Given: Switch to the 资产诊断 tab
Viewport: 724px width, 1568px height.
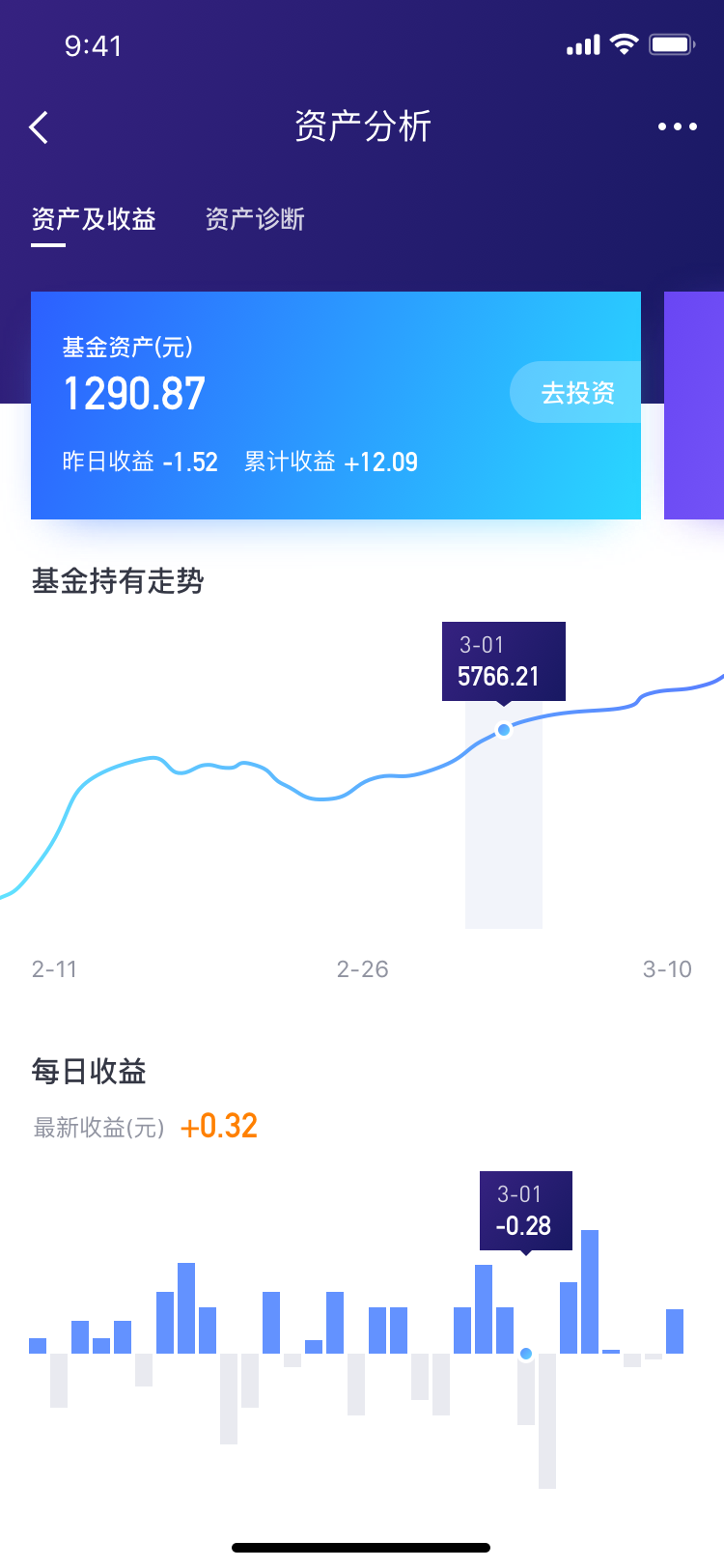Looking at the screenshot, I should 255,219.
